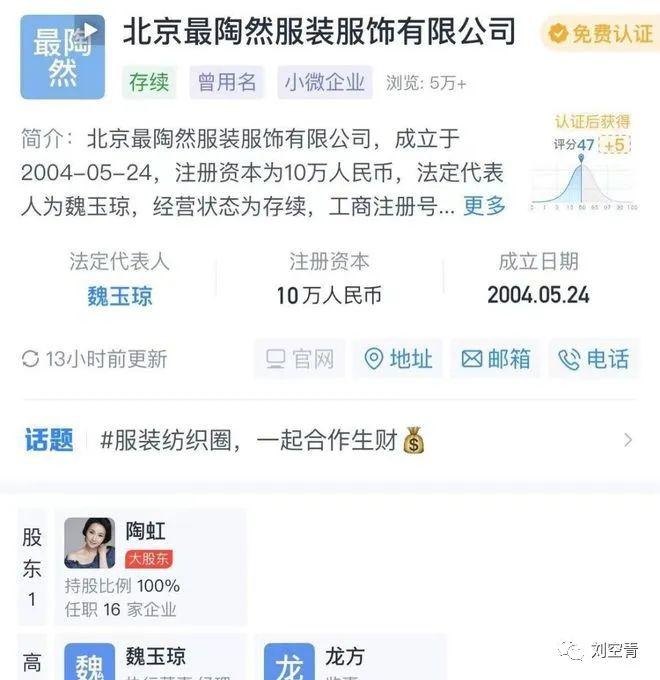The width and height of the screenshot is (660, 680).
Task: Open the 曾用名 tag
Action: coord(226,83)
